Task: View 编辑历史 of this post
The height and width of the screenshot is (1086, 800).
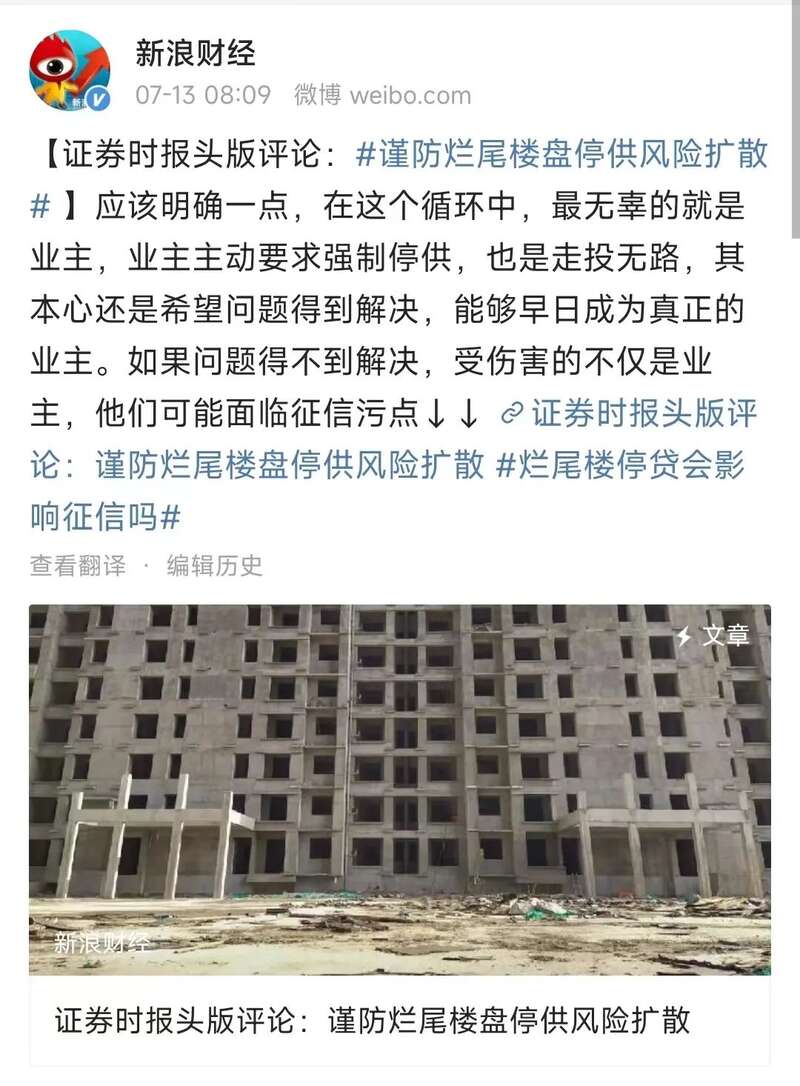Action: click(214, 565)
